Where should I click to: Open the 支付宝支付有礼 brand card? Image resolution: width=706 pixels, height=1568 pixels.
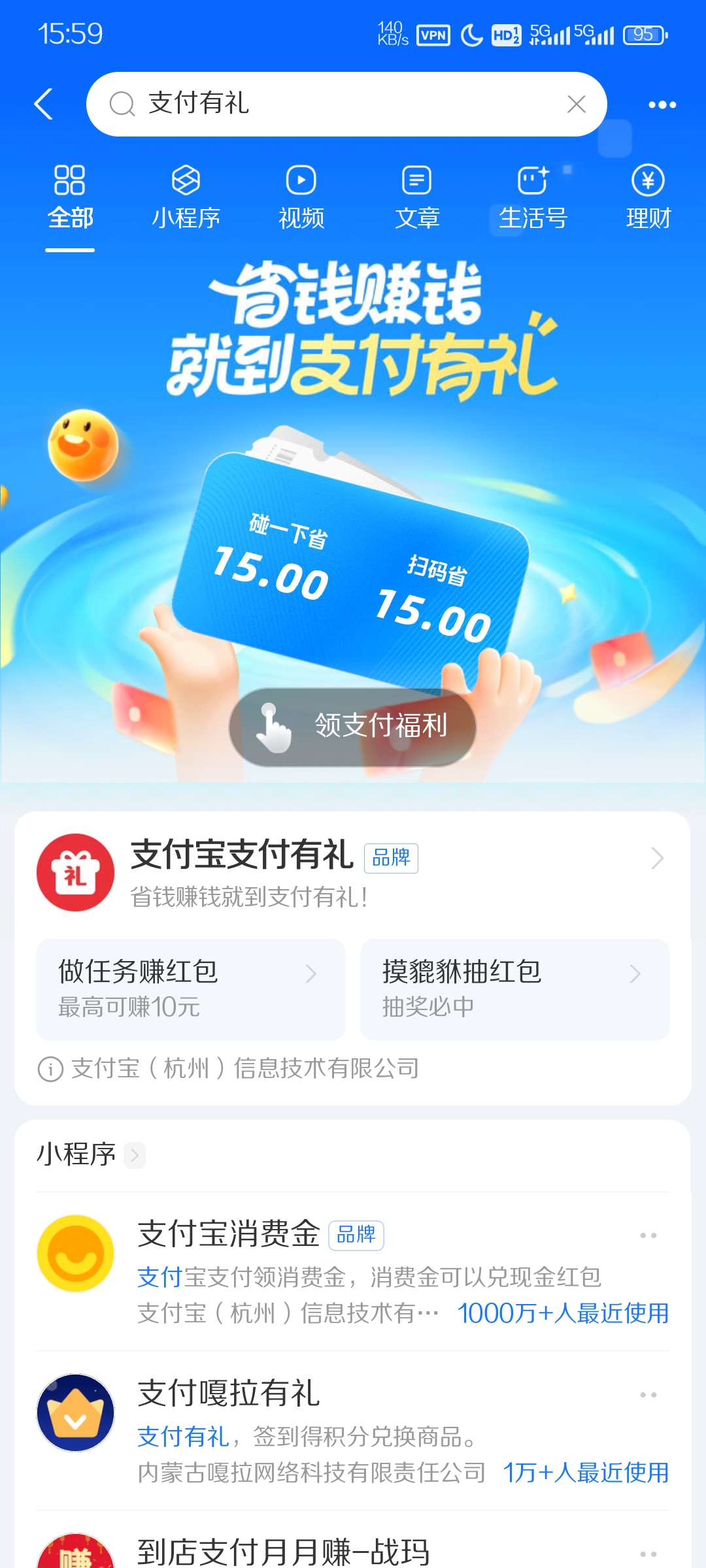pos(353,872)
